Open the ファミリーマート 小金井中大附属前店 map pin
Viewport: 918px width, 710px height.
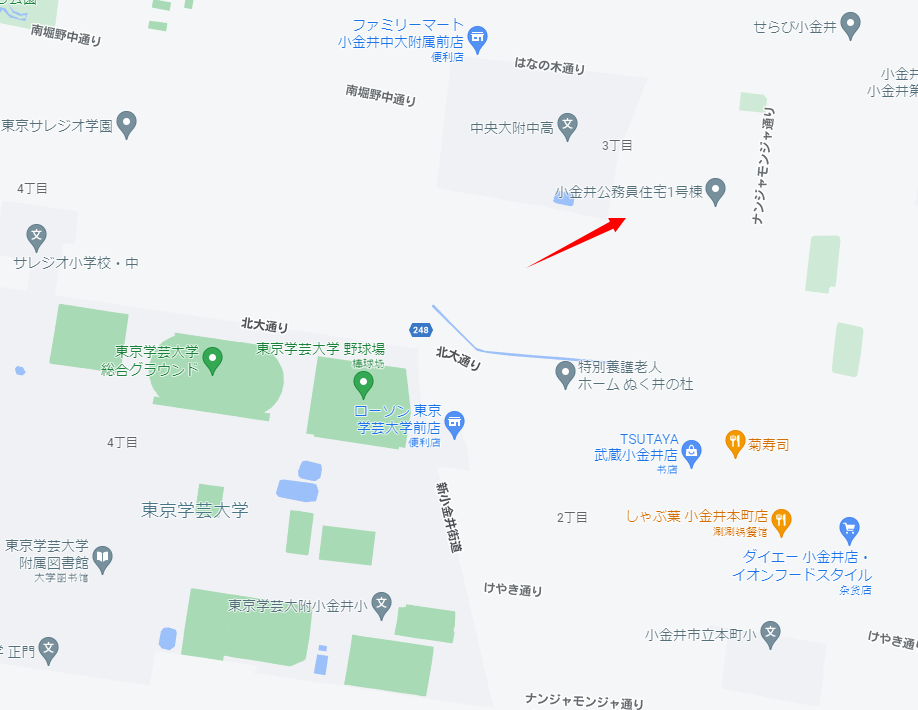[478, 37]
